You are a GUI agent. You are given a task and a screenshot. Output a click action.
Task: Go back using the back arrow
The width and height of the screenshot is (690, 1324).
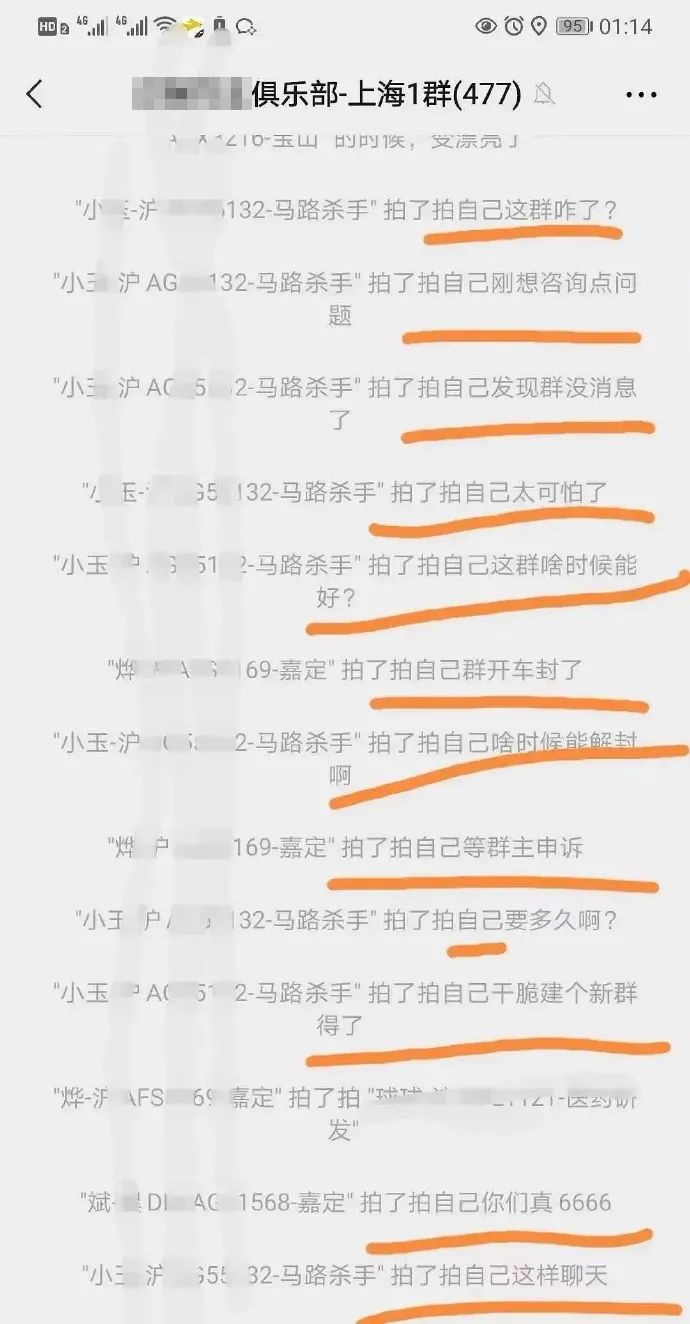35,94
